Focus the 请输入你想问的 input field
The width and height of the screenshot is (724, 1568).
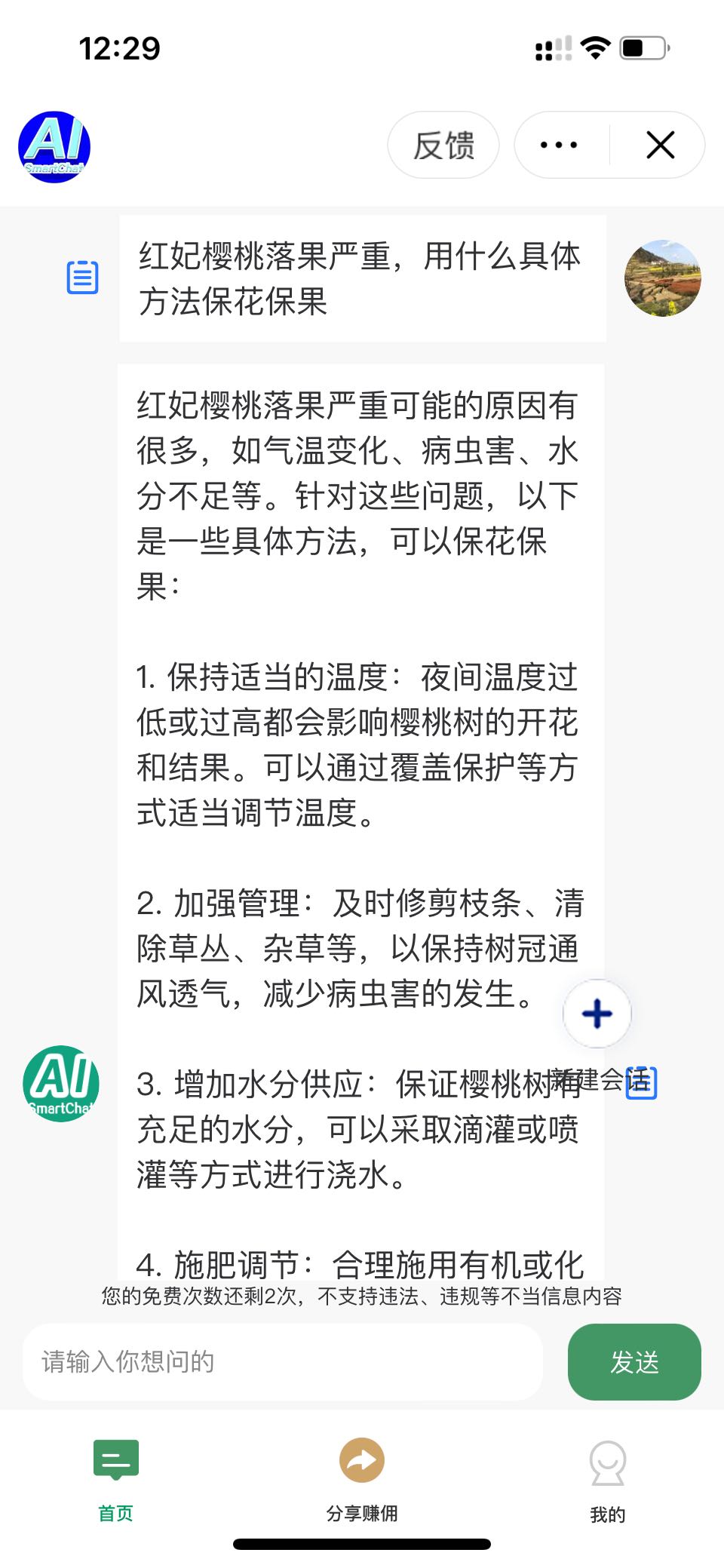(283, 1362)
